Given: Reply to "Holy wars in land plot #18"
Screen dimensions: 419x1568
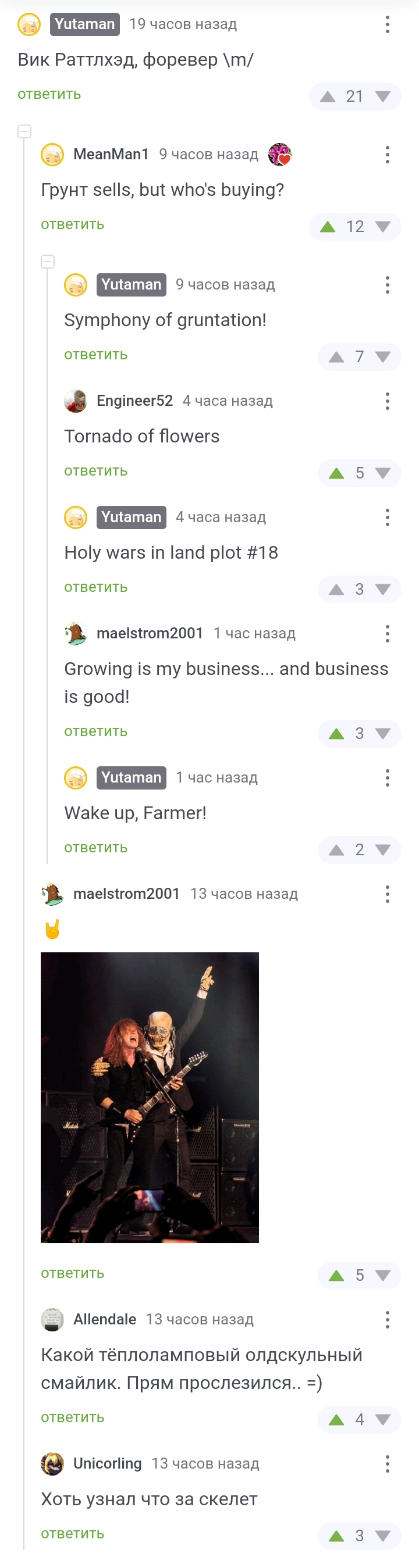Looking at the screenshot, I should tap(95, 587).
